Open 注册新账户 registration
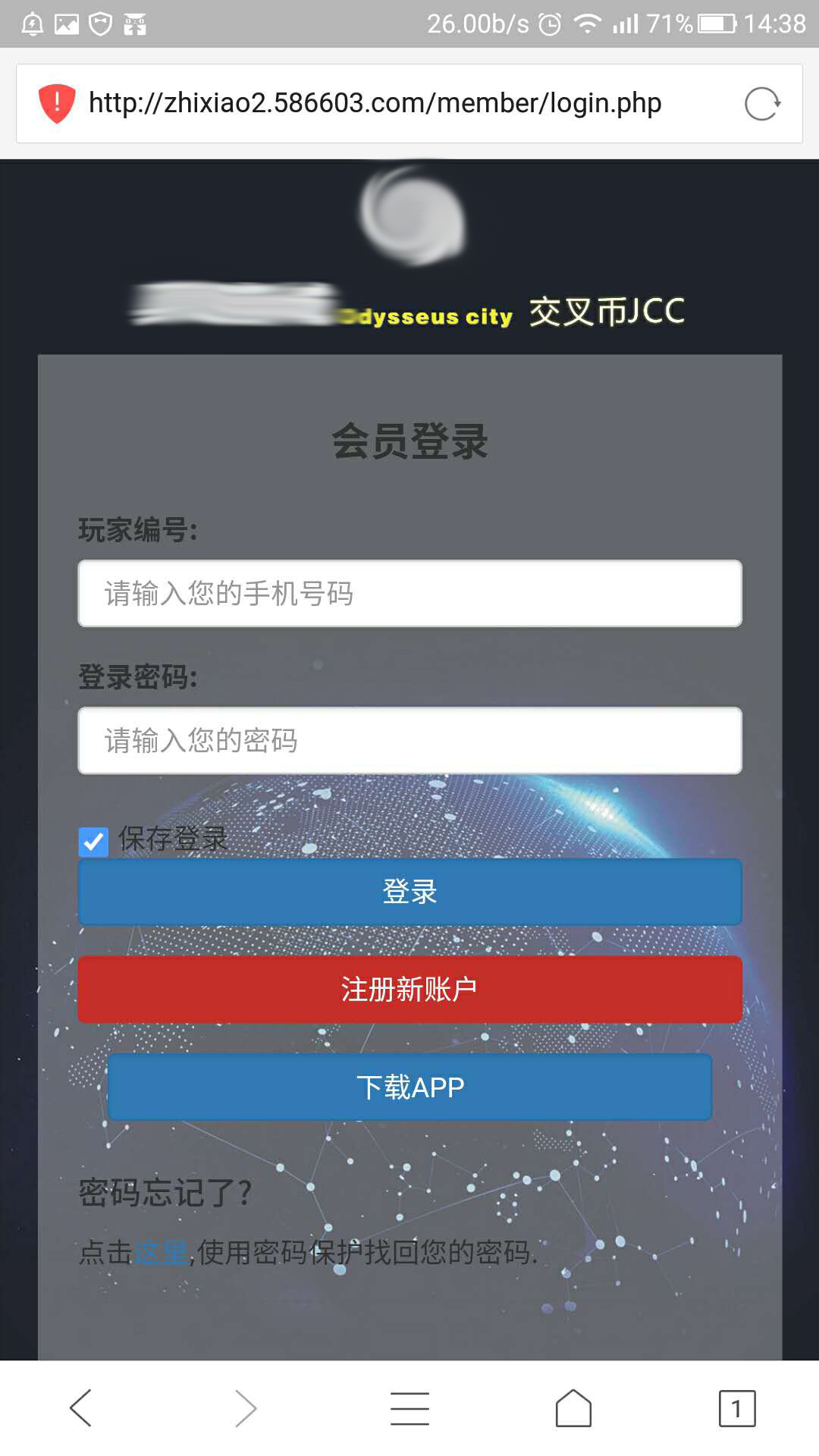The width and height of the screenshot is (819, 1456). pyautogui.click(x=409, y=990)
